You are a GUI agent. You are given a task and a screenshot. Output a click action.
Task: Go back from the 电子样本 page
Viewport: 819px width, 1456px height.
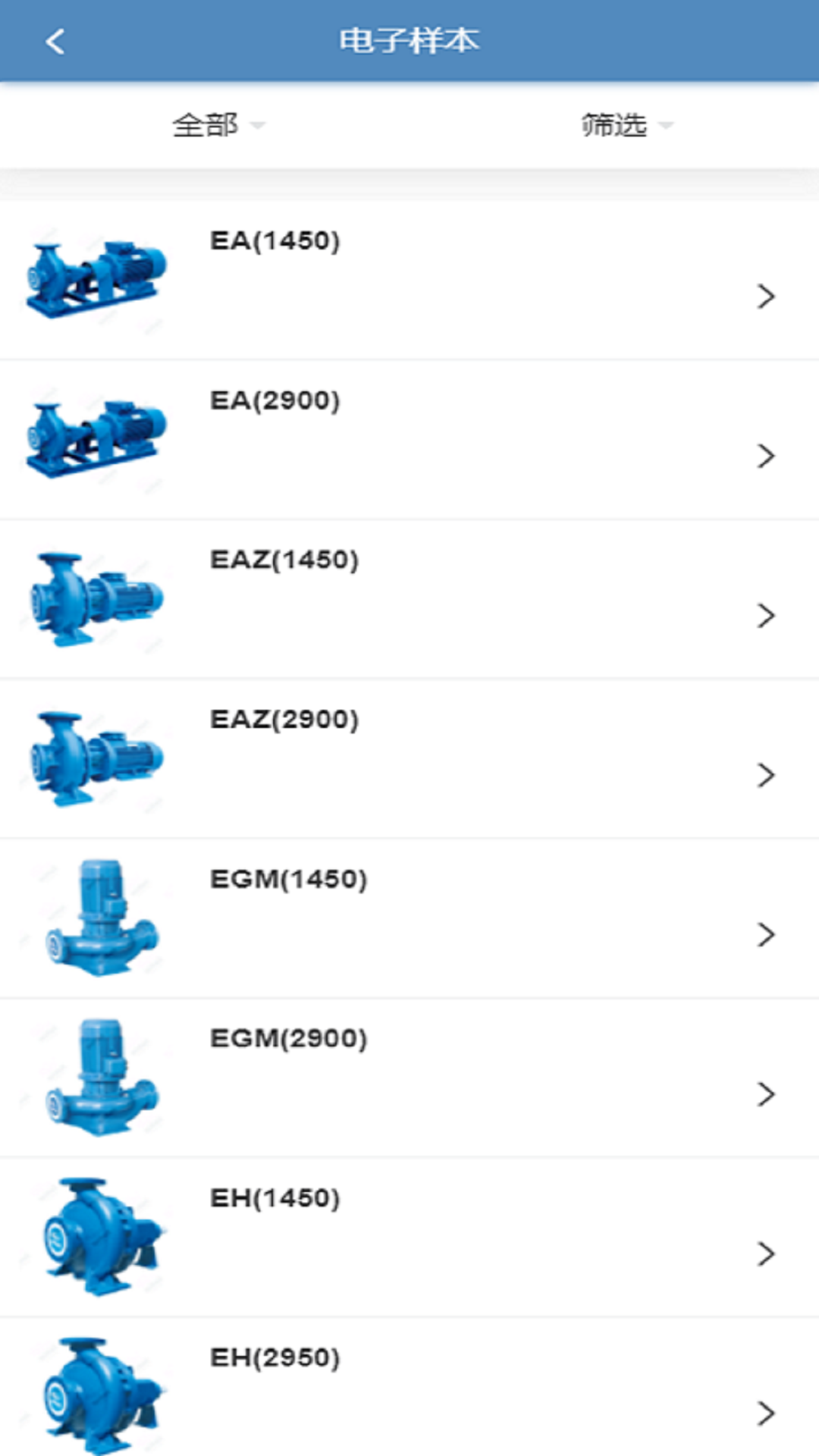click(x=55, y=41)
